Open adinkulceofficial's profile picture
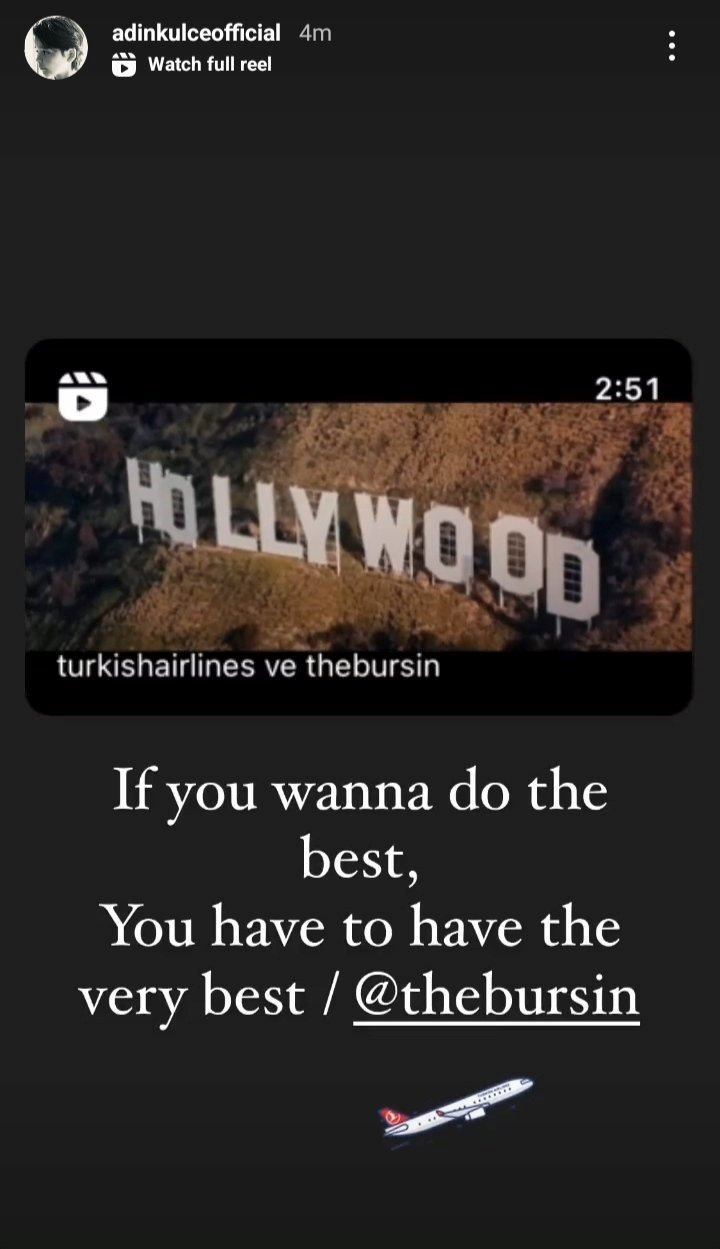720x1249 pixels. coord(55,48)
